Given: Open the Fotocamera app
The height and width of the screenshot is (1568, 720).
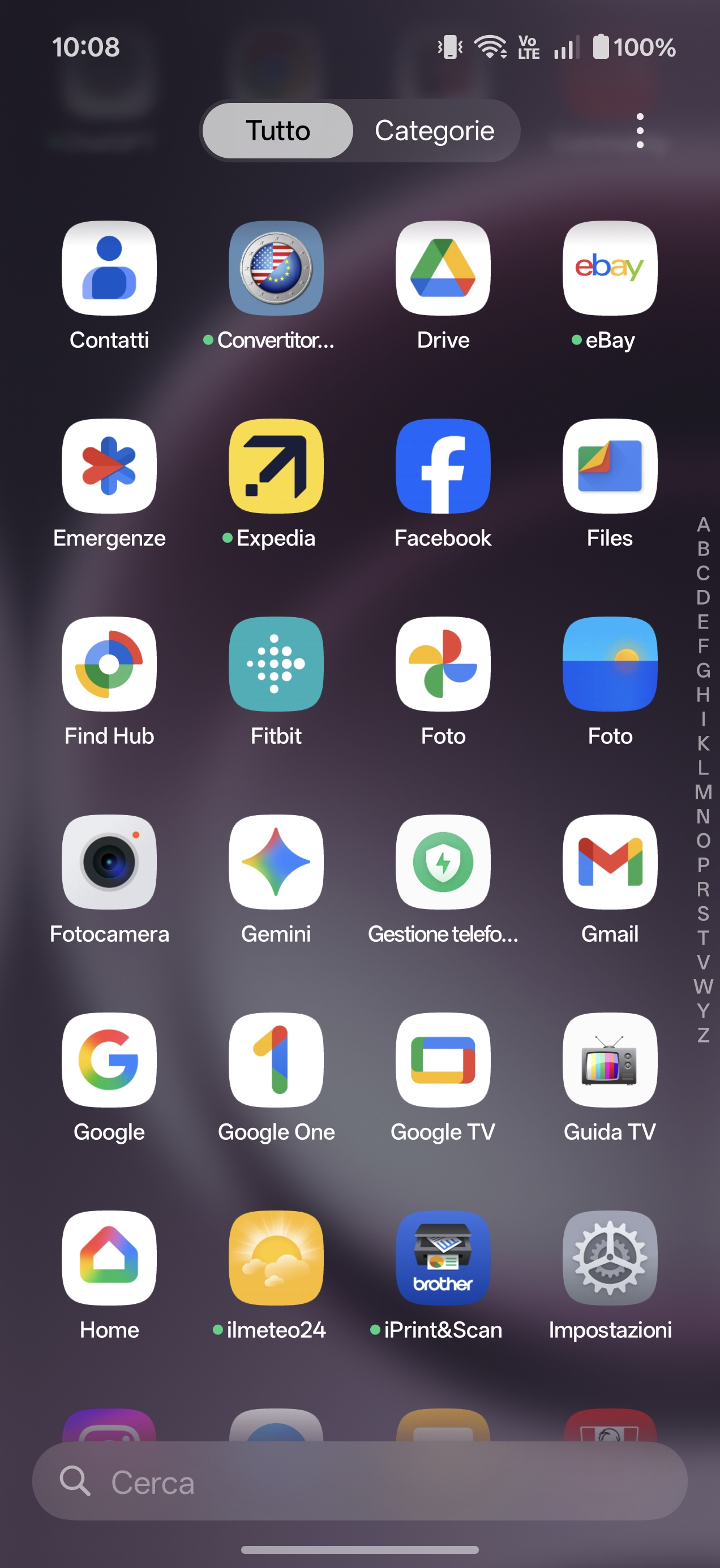Looking at the screenshot, I should [x=109, y=862].
